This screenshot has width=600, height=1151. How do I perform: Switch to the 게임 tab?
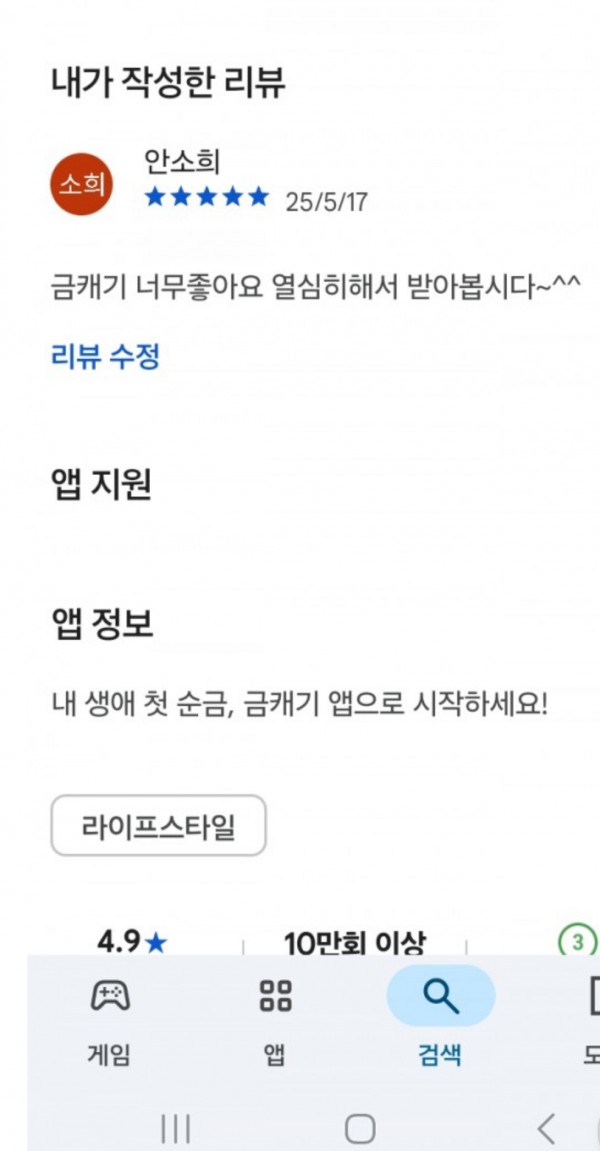(109, 1022)
